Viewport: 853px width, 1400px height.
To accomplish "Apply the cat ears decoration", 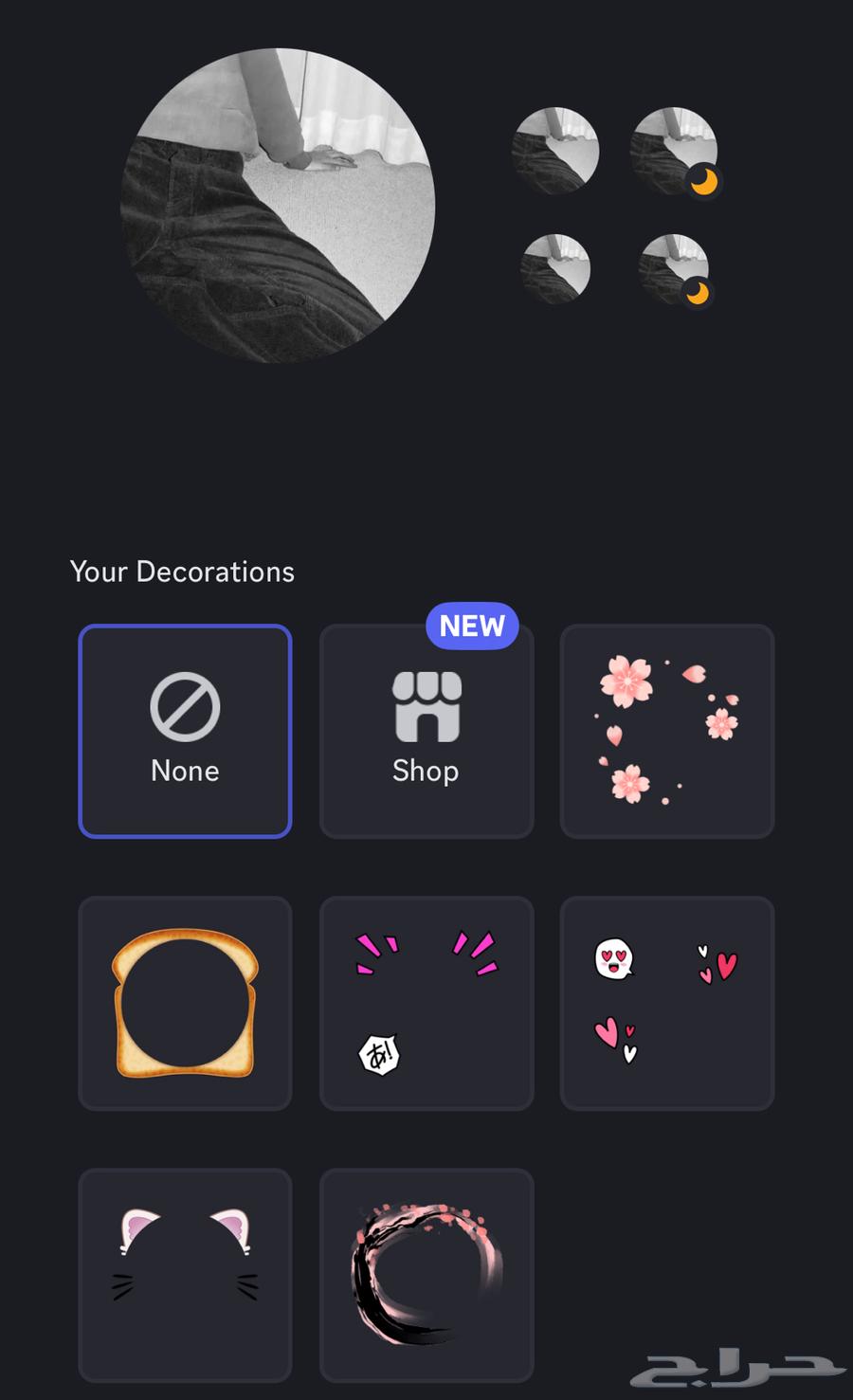I will tap(184, 1274).
